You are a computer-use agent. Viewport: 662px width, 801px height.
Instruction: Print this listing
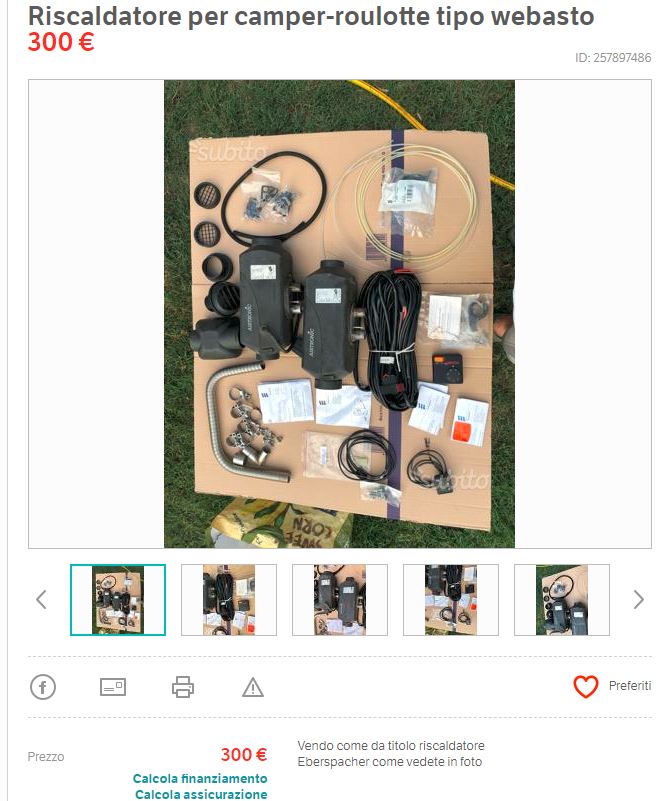pos(183,687)
